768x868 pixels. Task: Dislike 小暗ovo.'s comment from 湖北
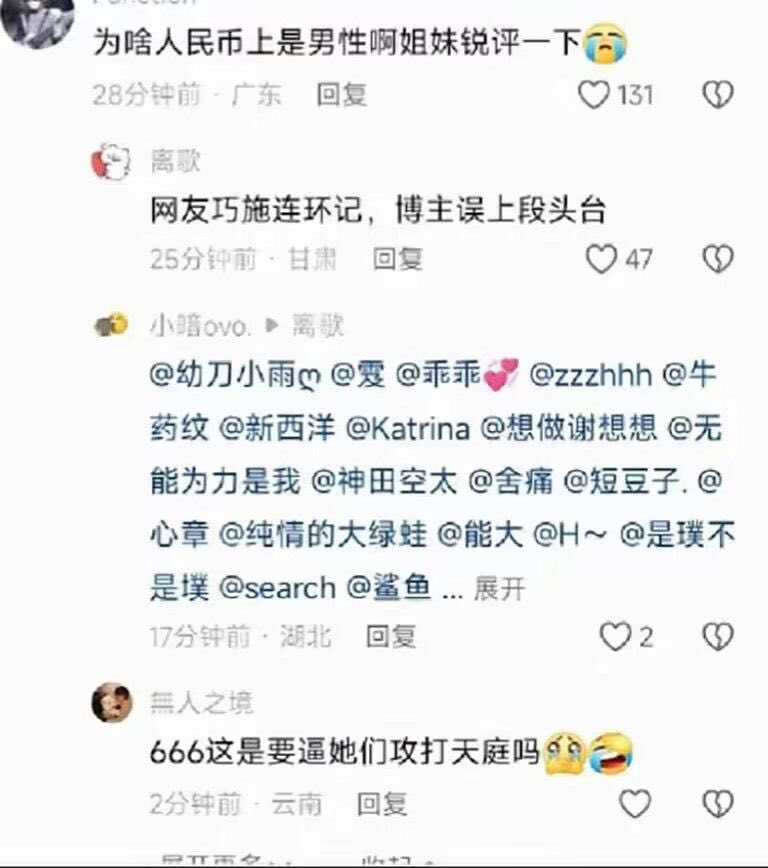click(x=718, y=636)
